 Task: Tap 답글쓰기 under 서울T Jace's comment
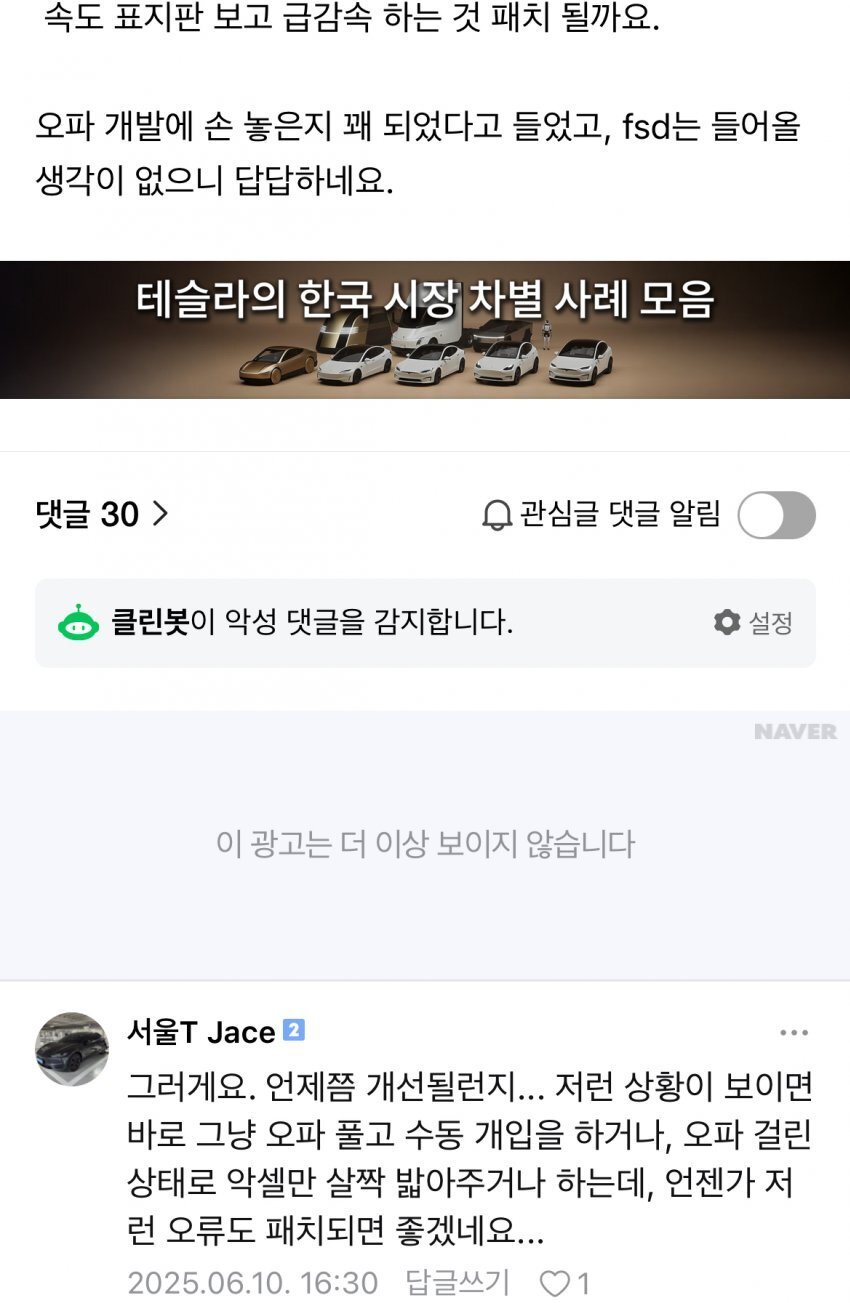coord(457,1282)
